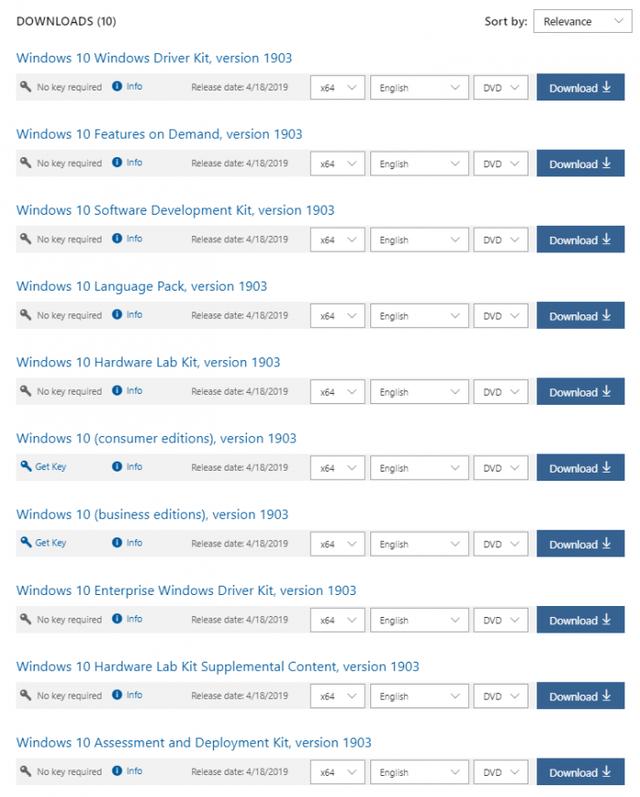This screenshot has width=640, height=797.
Task: Open Windows 10 Assessment and Deployment Kit link
Action: pyautogui.click(x=194, y=742)
